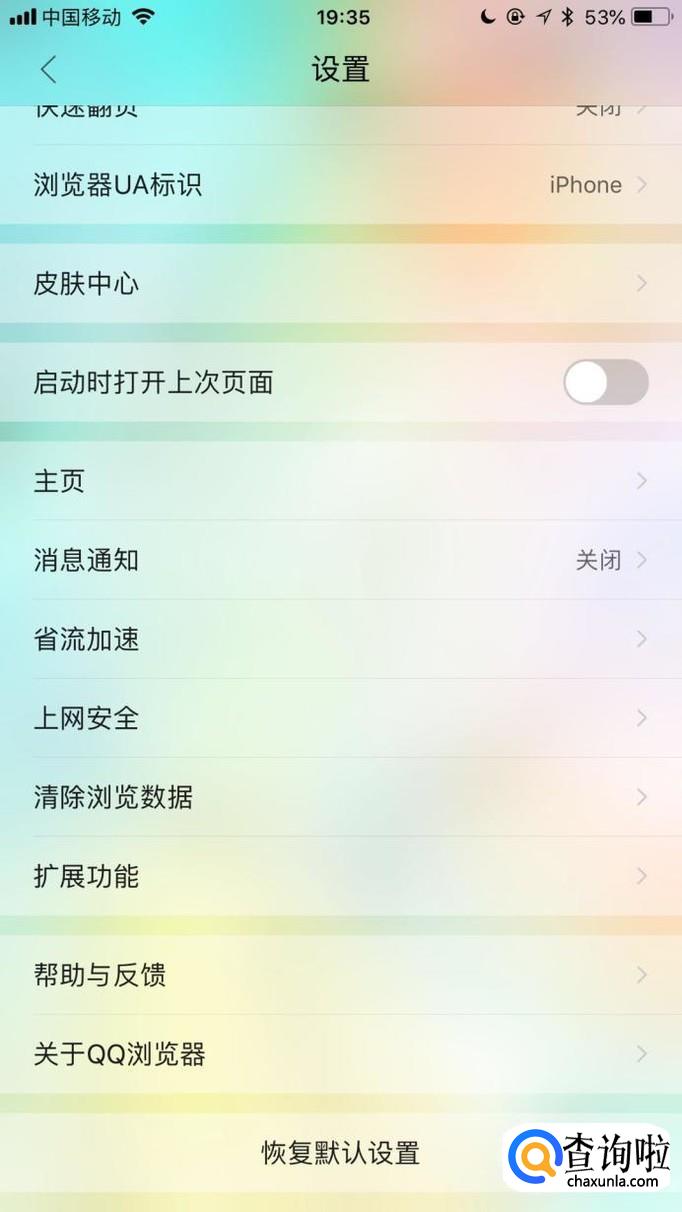
Task: Open 浏览器UA标识 setting
Action: coord(340,185)
